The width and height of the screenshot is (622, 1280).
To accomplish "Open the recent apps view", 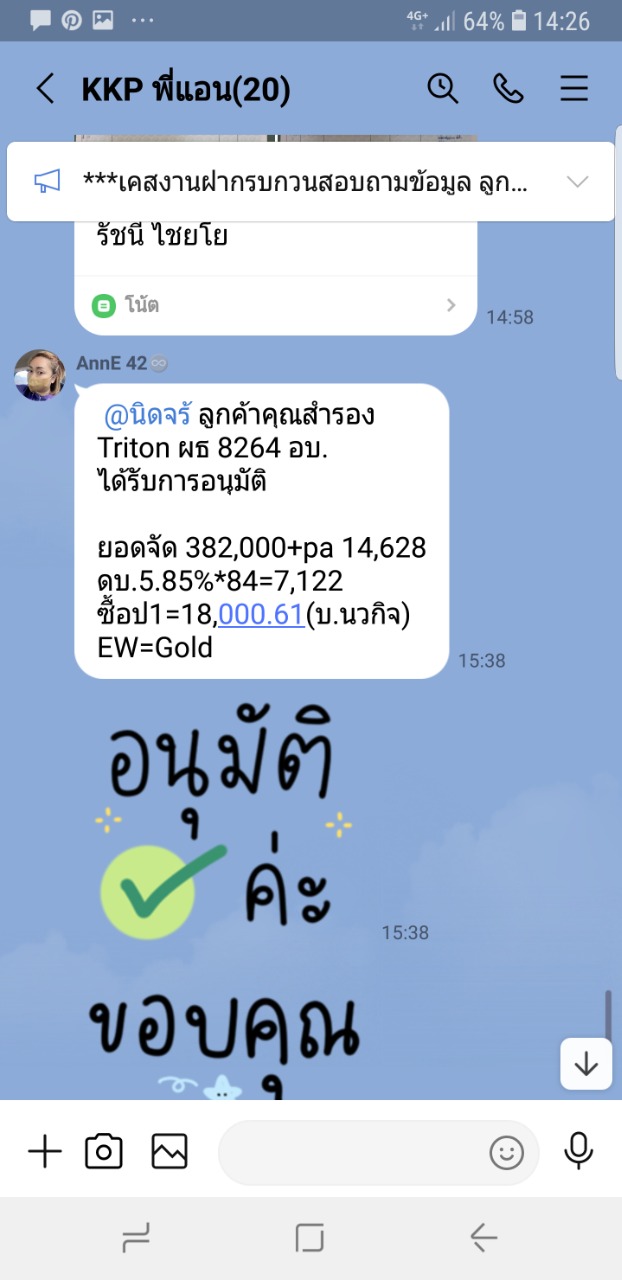I will pyautogui.click(x=136, y=1239).
